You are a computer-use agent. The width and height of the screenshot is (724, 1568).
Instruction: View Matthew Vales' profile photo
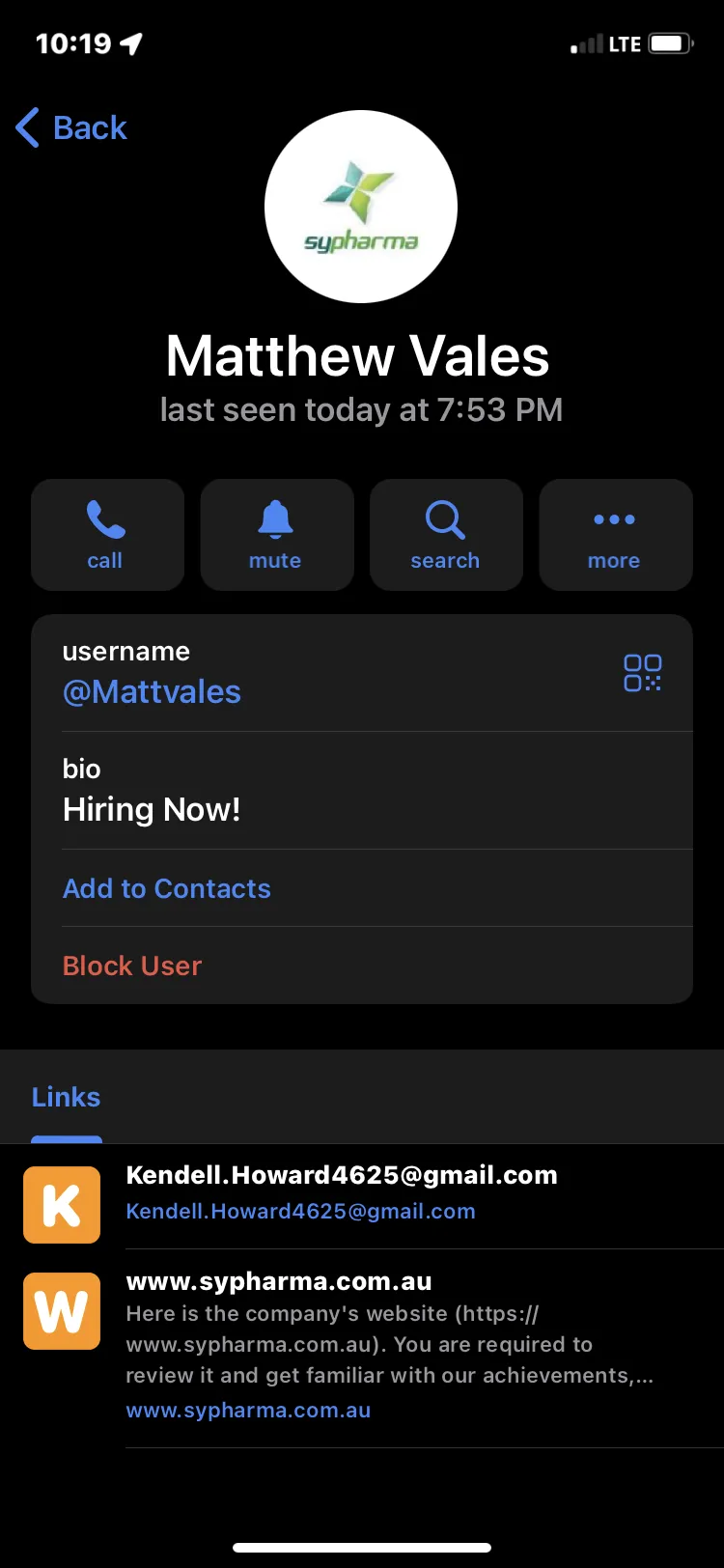point(361,207)
